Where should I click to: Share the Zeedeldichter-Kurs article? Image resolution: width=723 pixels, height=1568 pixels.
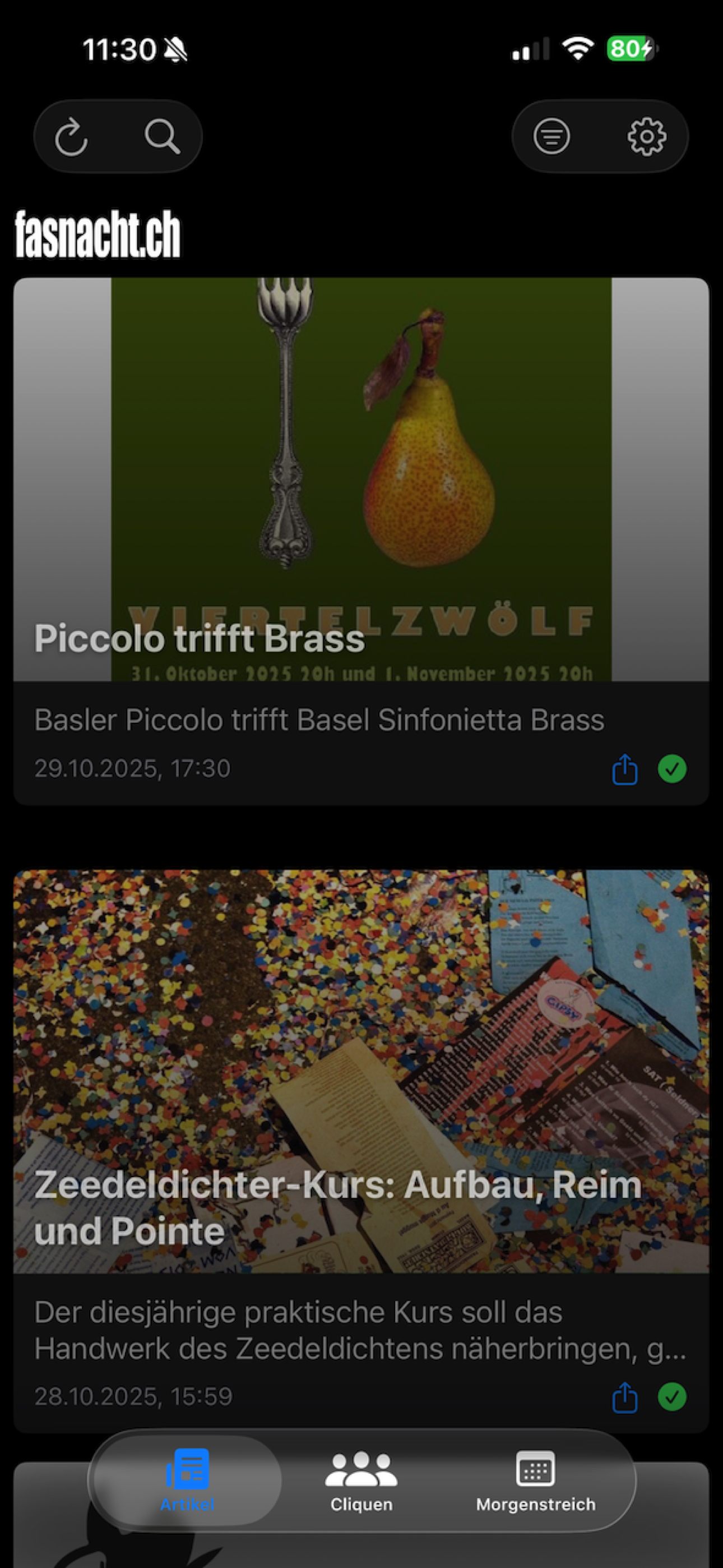point(624,1397)
